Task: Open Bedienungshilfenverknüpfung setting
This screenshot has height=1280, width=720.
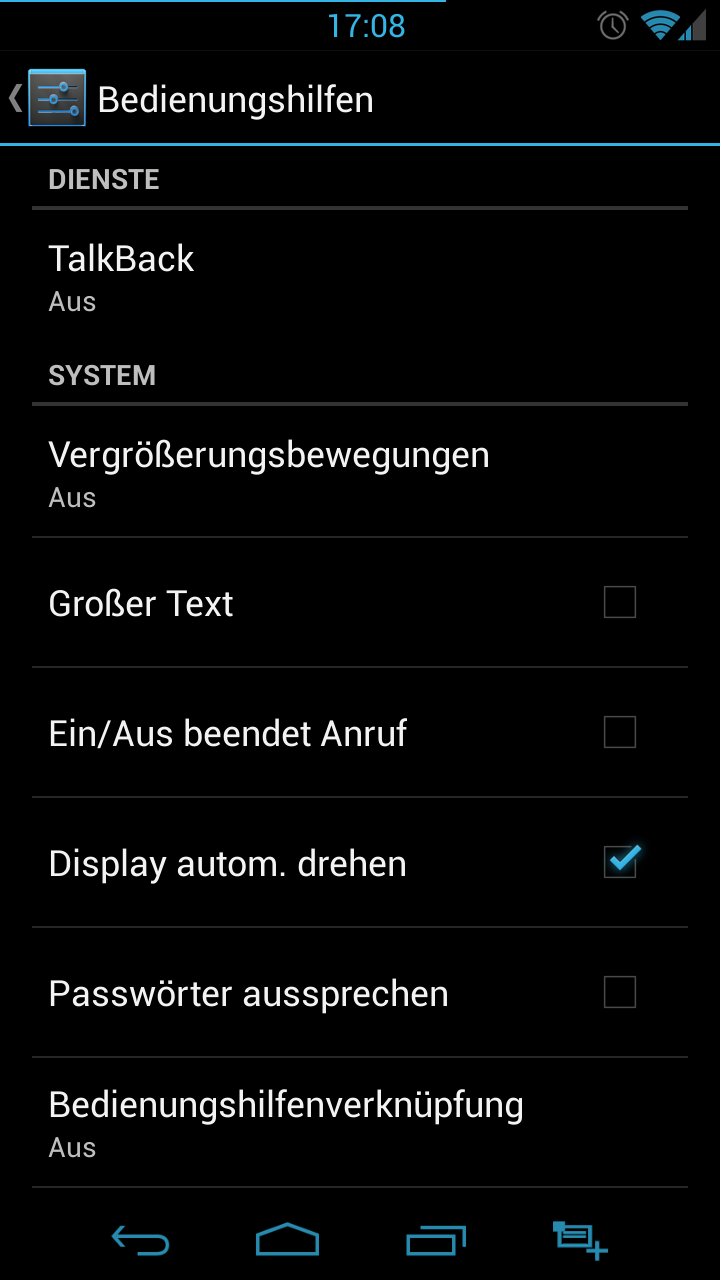Action: pos(360,1123)
